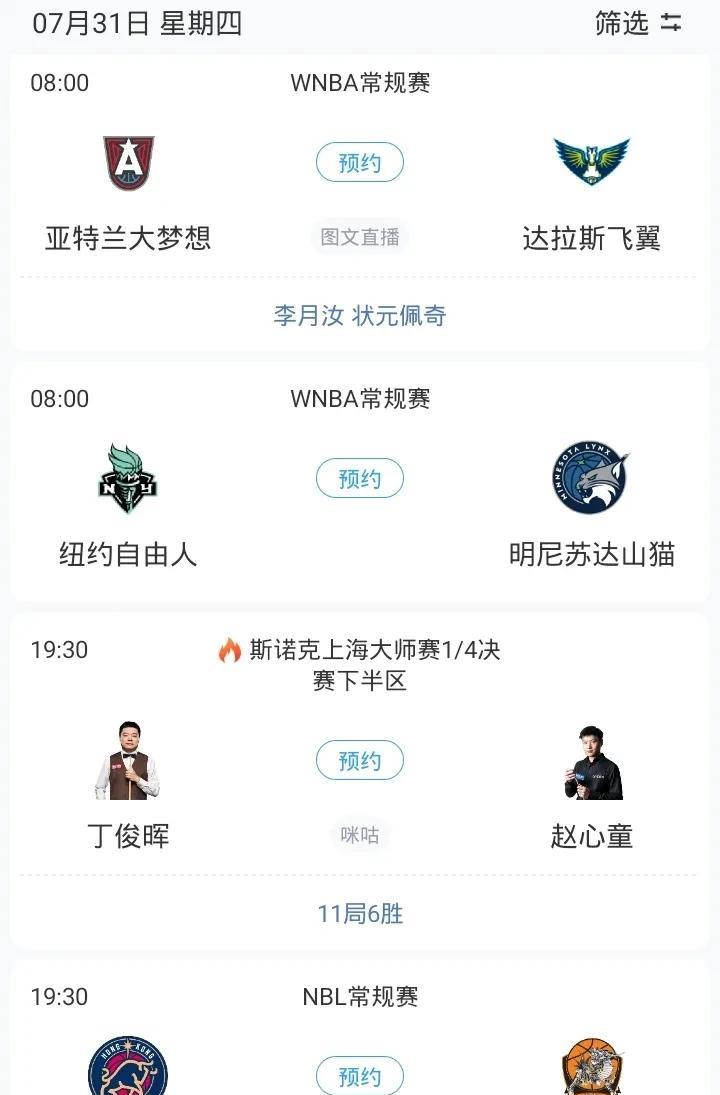Reserve the NBL常规赛 game at 19:30
720x1095 pixels.
(360, 1076)
